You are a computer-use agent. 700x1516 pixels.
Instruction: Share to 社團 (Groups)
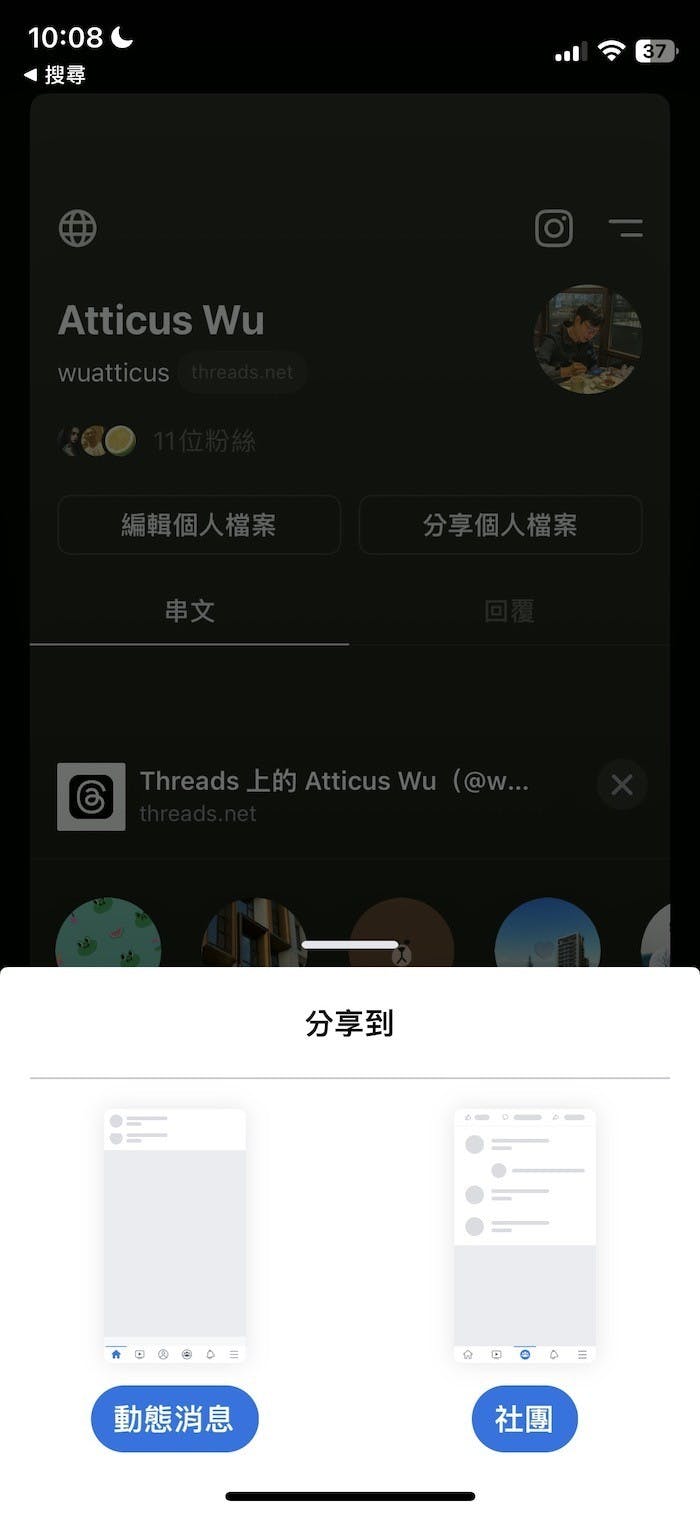[524, 1418]
